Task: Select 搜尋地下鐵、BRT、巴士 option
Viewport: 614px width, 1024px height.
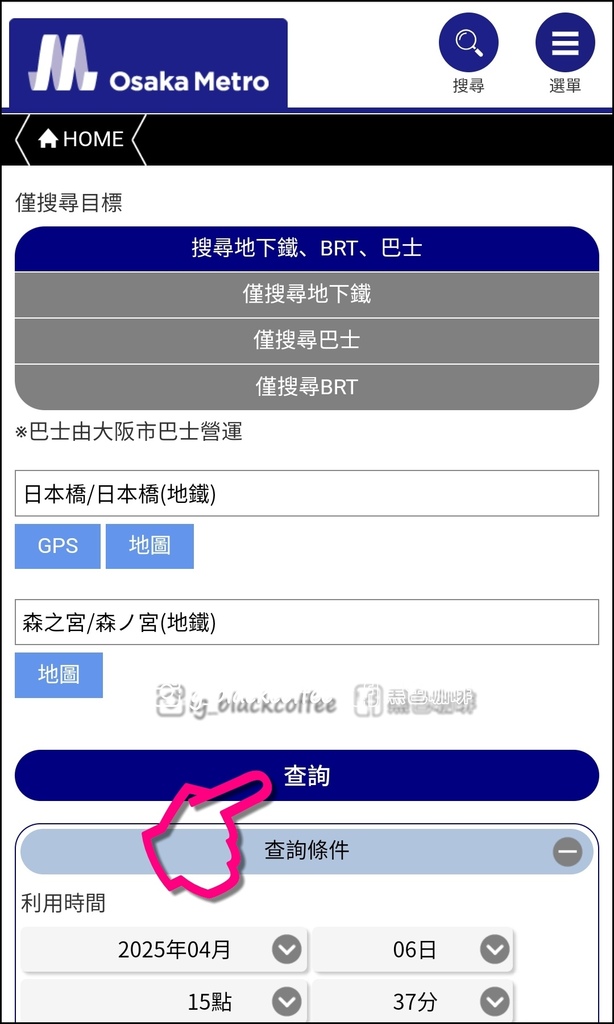Action: 306,249
